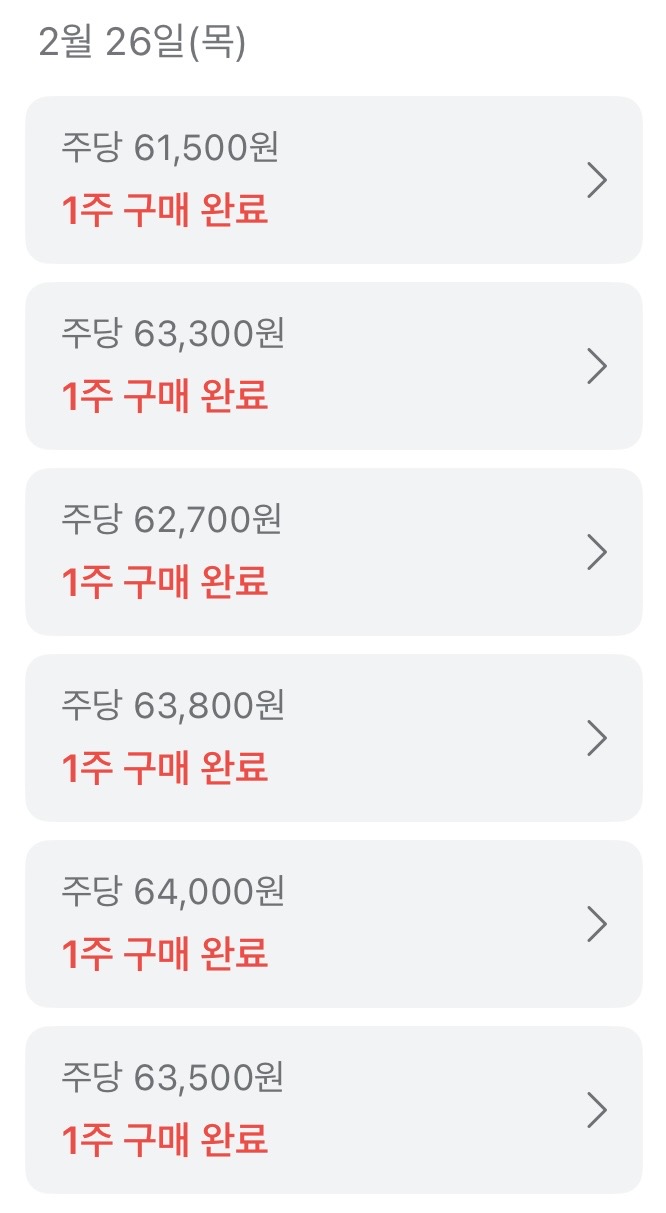Show the 64,000원 purchase details

click(x=333, y=924)
